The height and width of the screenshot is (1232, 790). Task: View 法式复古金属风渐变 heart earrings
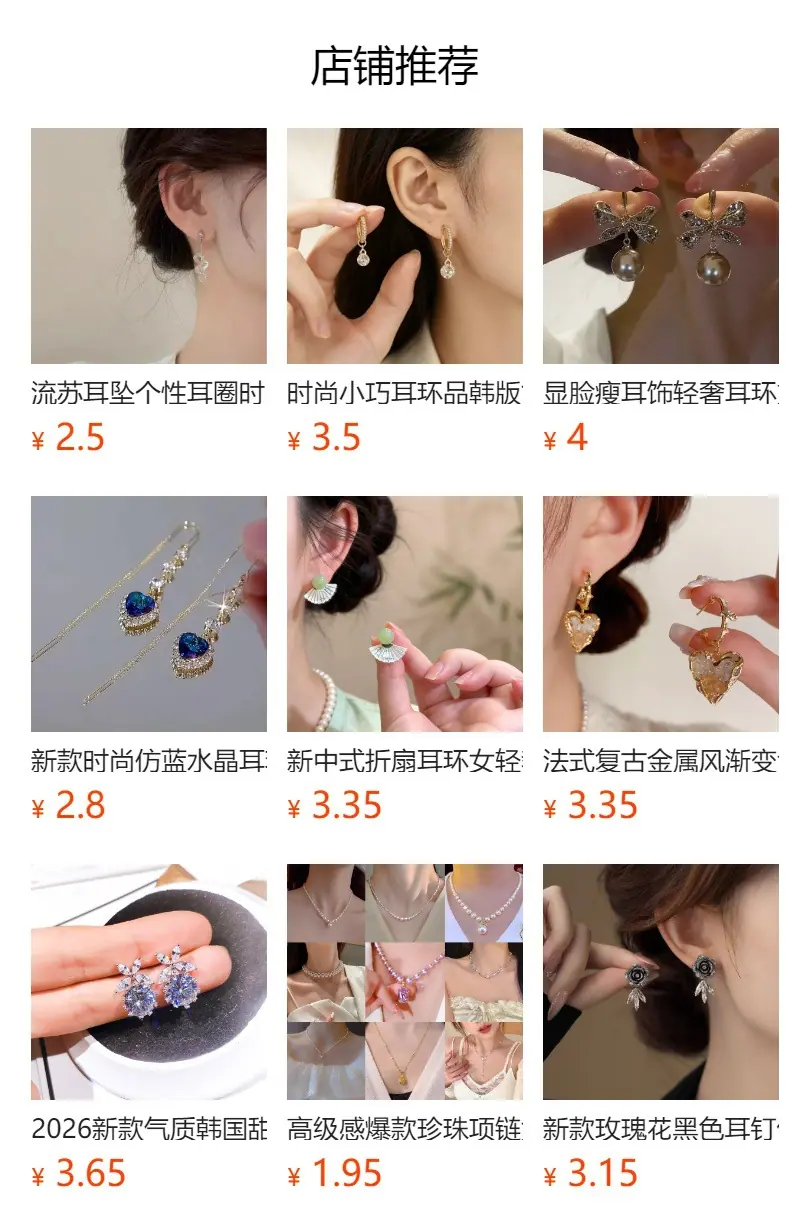[660, 660]
